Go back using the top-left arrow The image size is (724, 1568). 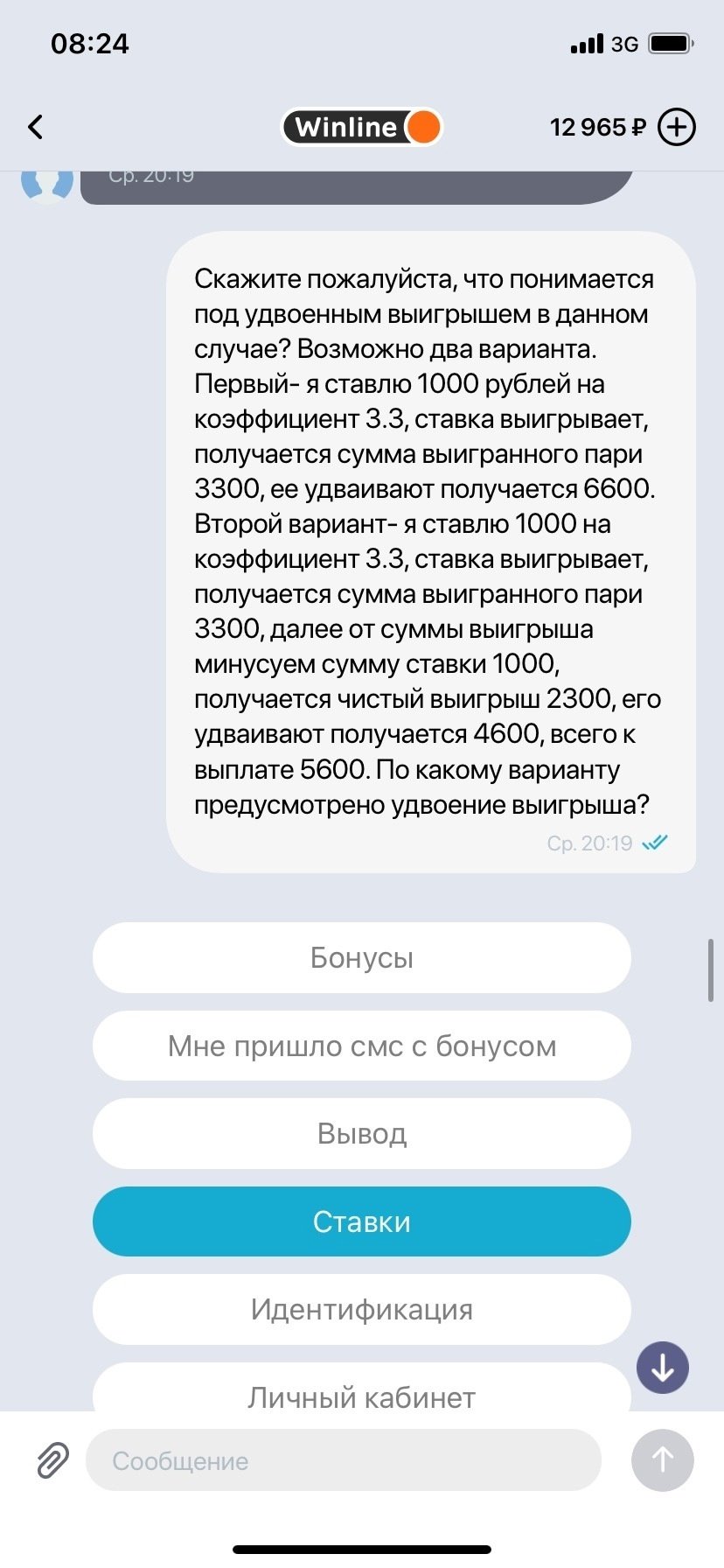36,128
